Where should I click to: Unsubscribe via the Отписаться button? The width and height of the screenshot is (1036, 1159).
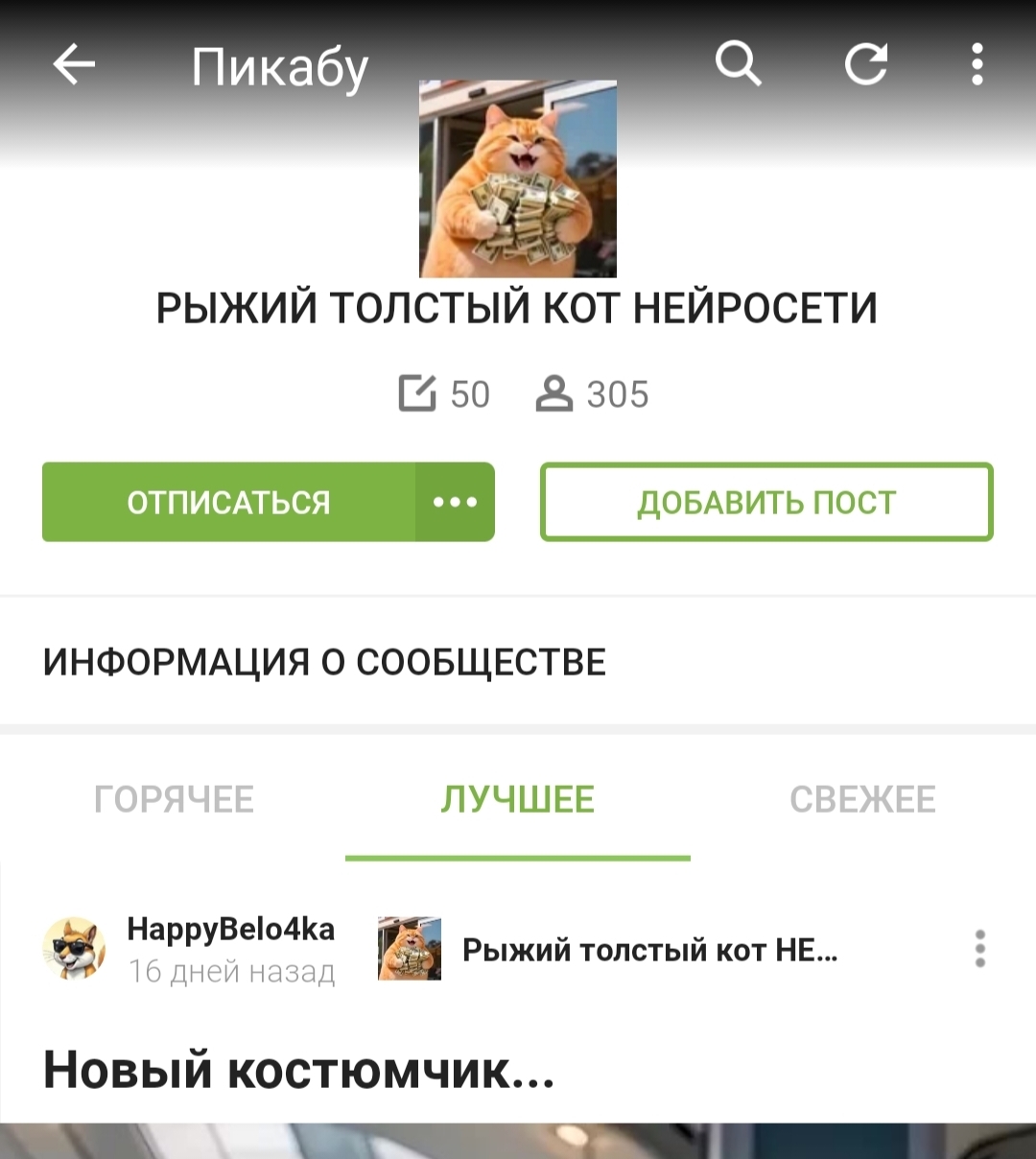229,502
